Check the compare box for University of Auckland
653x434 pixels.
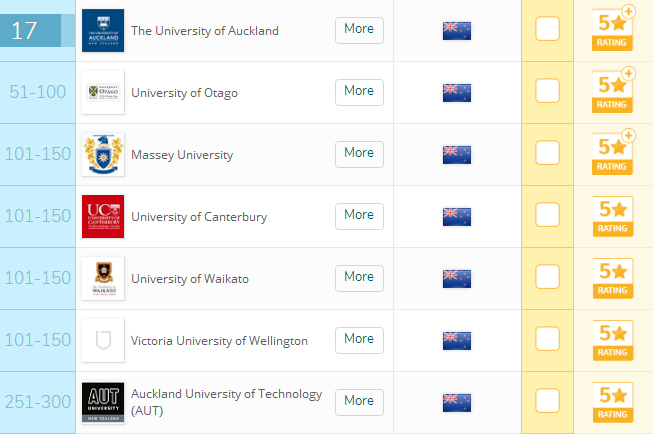pos(547,30)
